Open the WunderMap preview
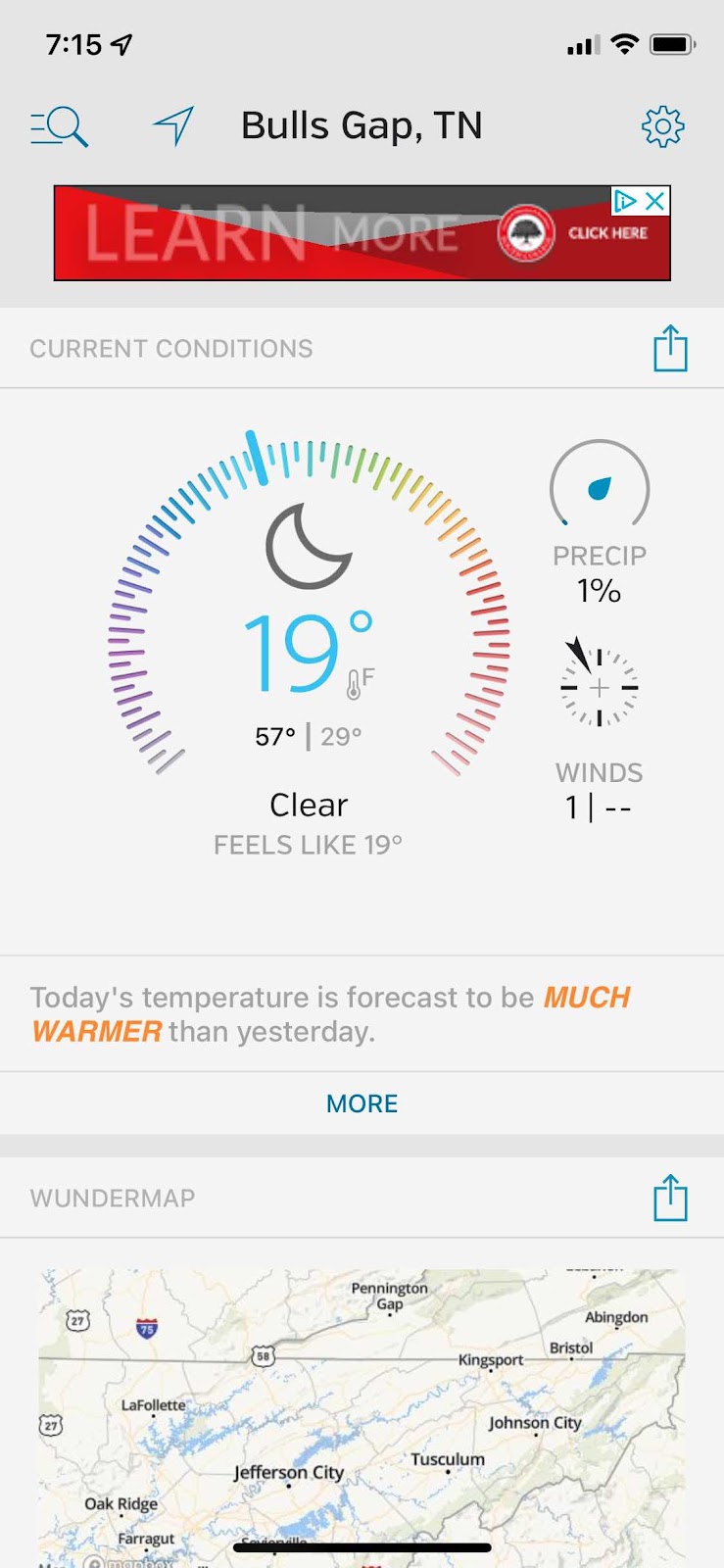The width and height of the screenshot is (724, 1568). click(362, 1411)
